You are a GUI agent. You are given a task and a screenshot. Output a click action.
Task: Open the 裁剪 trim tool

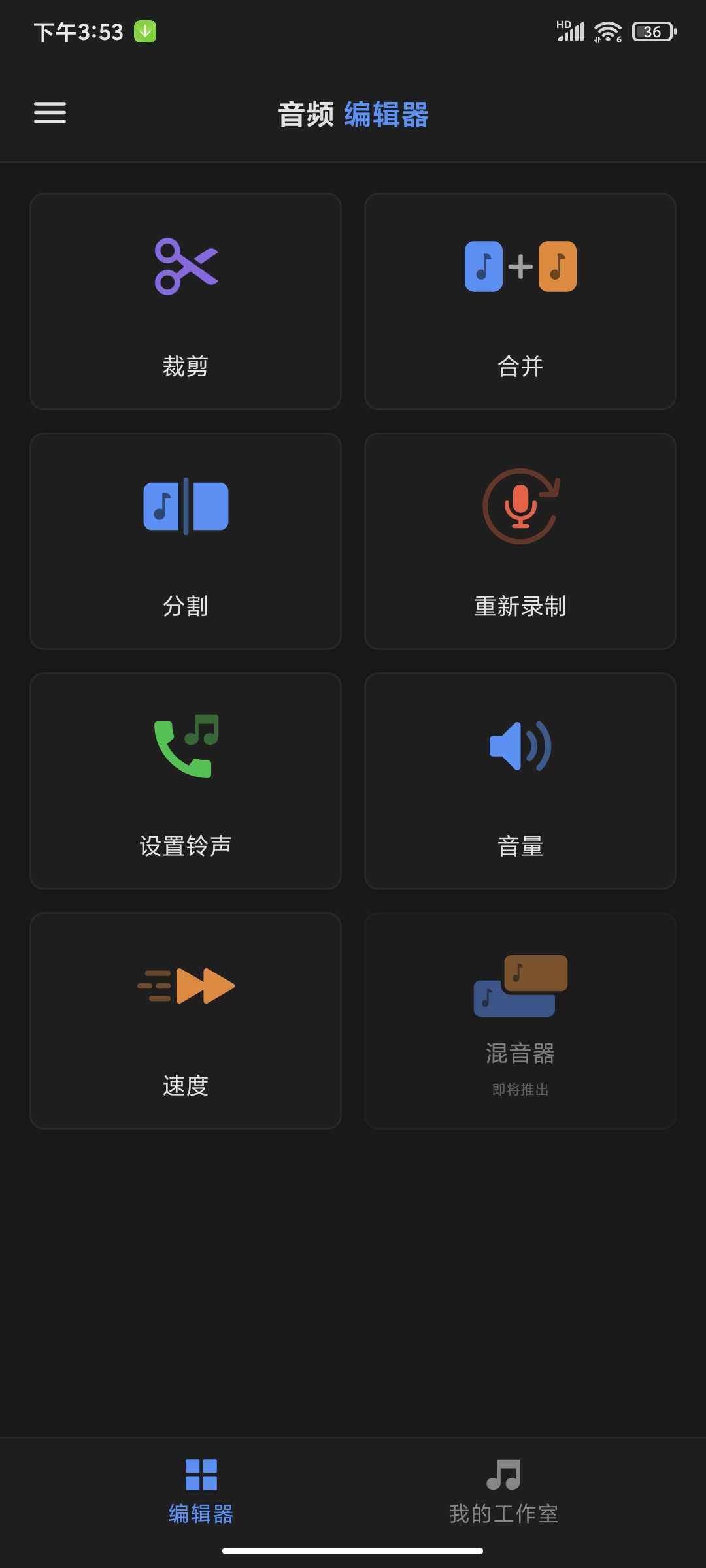pyautogui.click(x=186, y=301)
